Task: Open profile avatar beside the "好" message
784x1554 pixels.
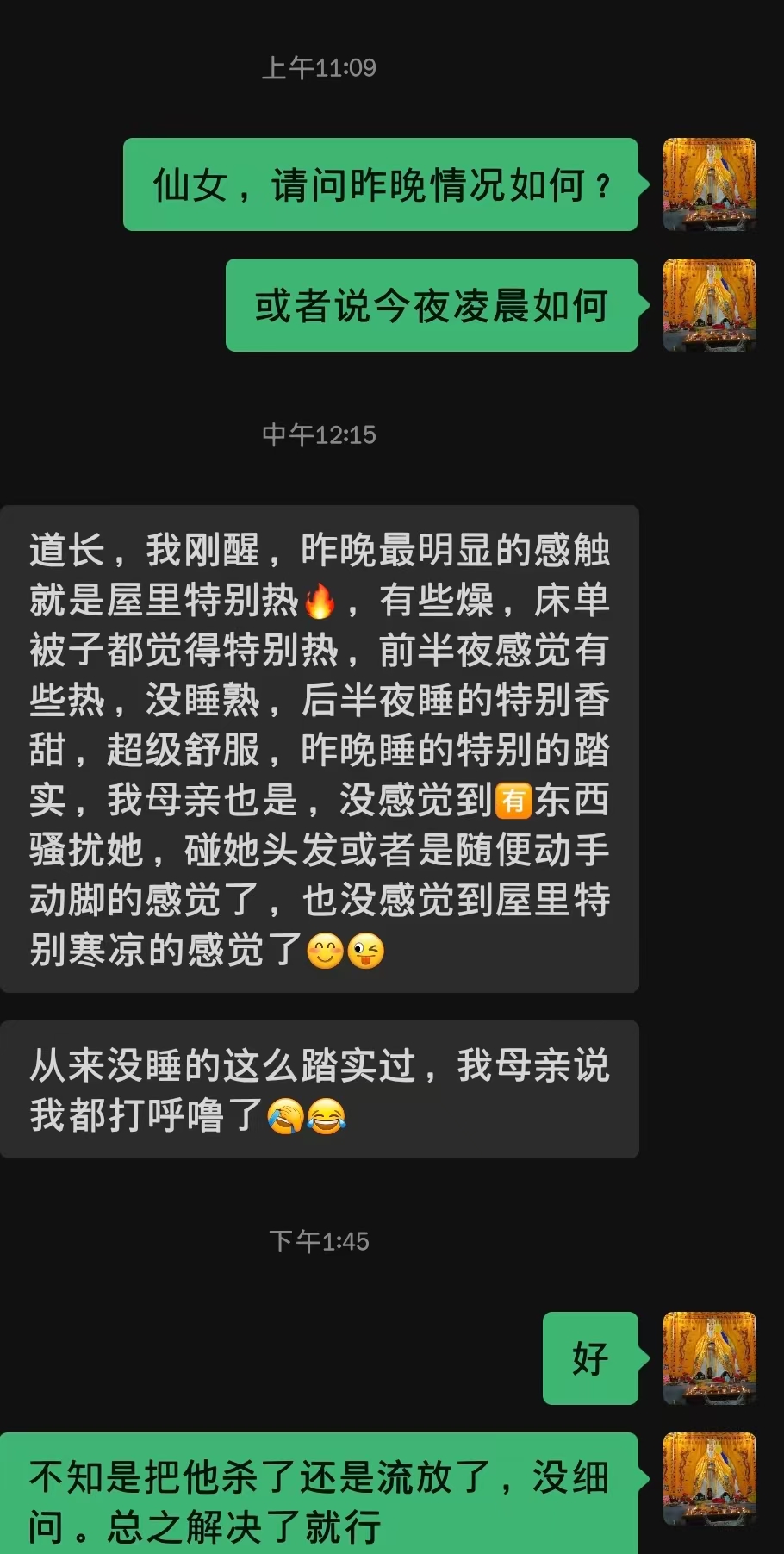Action: 709,1358
